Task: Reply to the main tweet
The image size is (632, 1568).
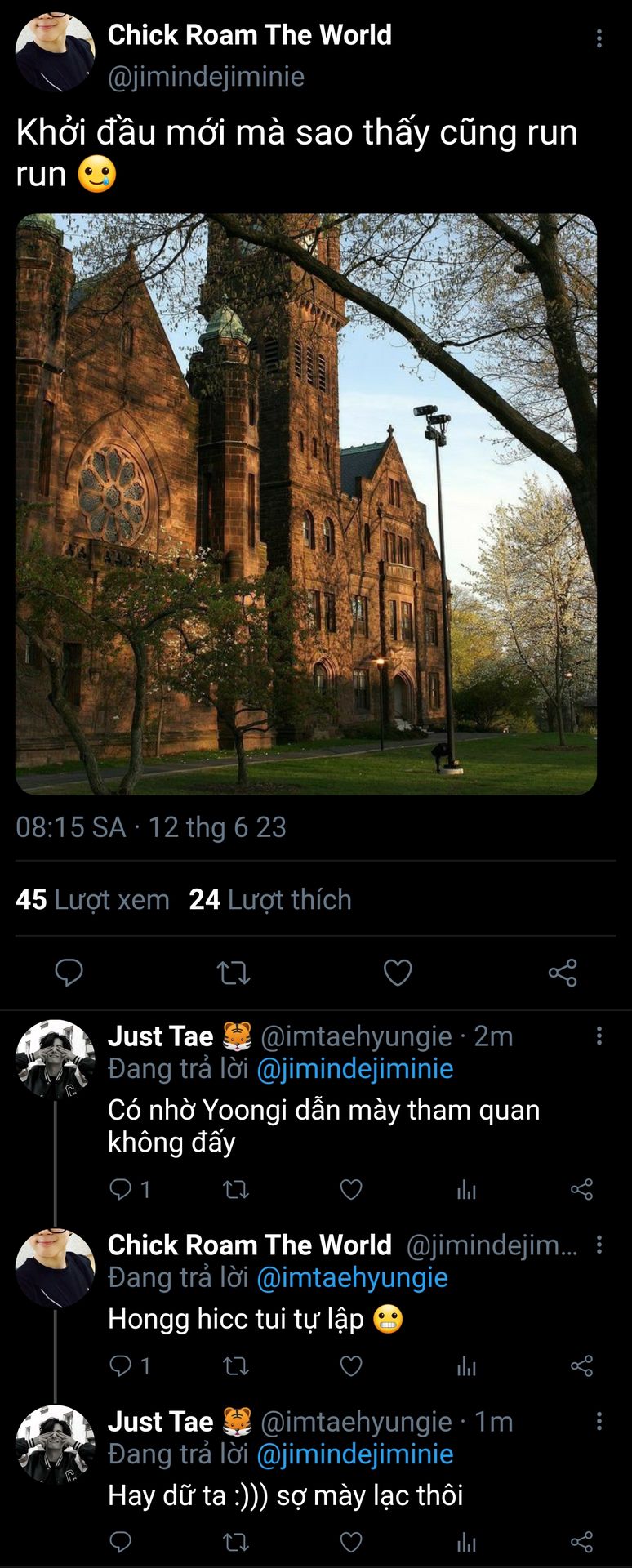Action: point(69,972)
